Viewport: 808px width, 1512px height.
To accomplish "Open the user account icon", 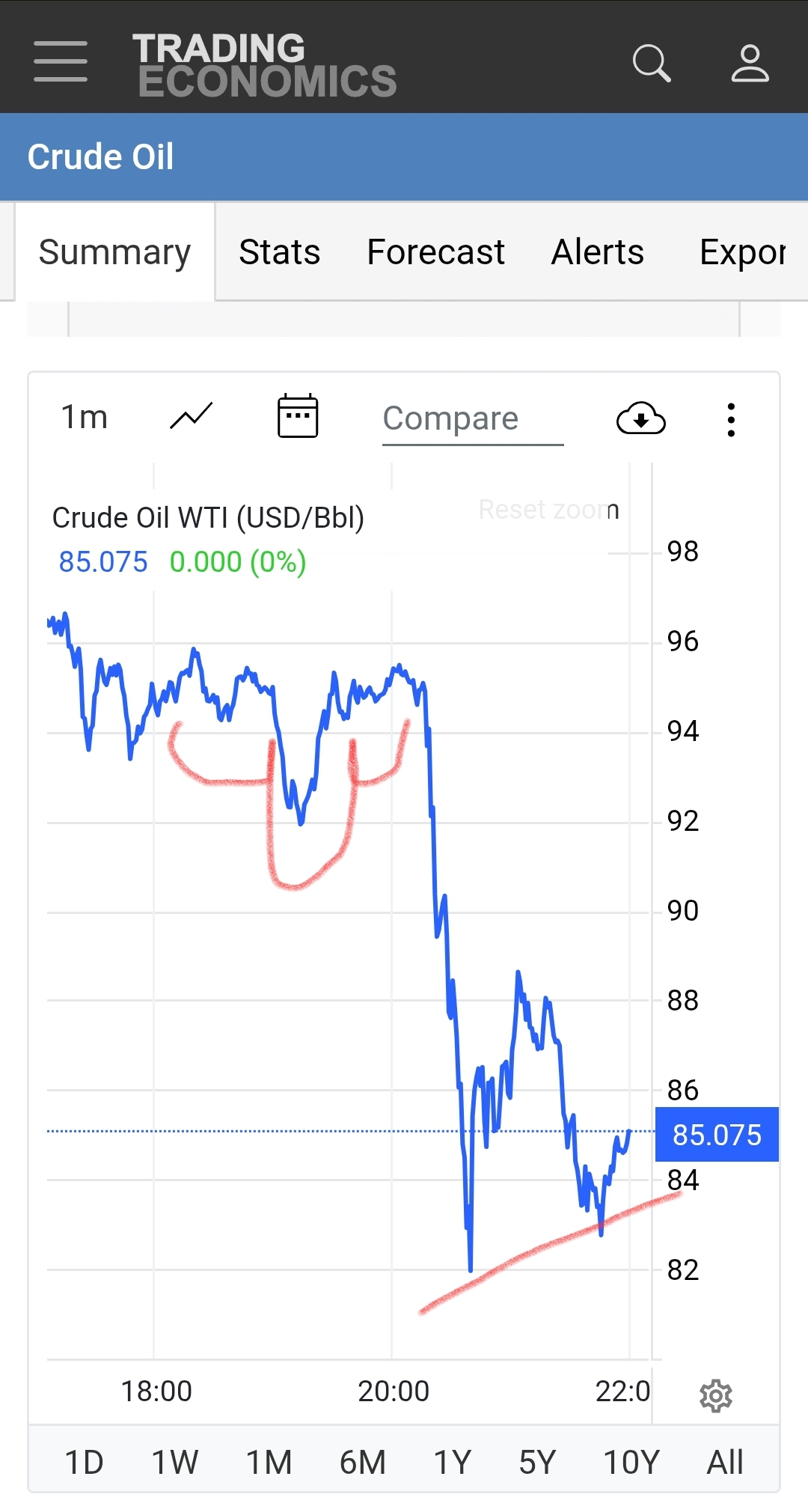I will [750, 63].
